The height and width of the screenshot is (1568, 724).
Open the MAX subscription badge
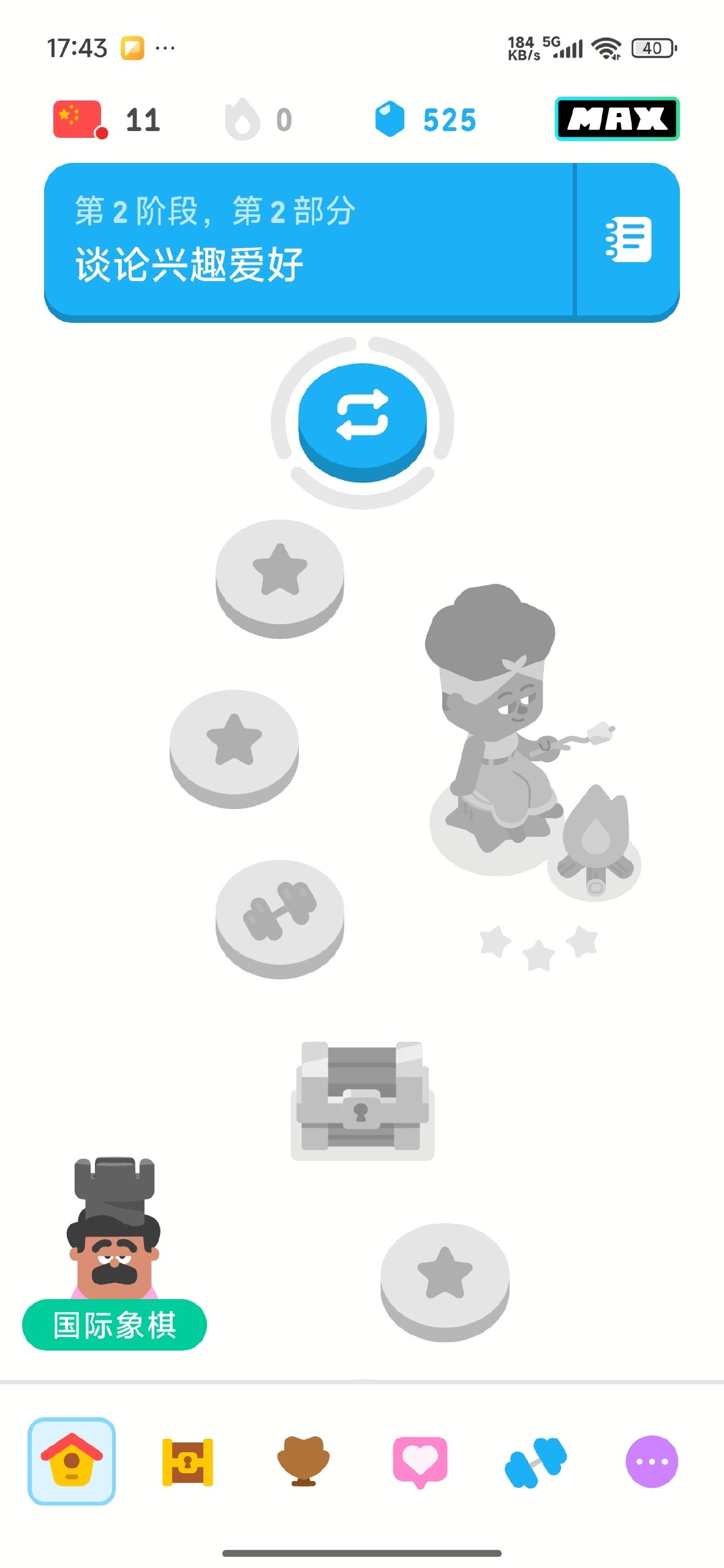616,119
